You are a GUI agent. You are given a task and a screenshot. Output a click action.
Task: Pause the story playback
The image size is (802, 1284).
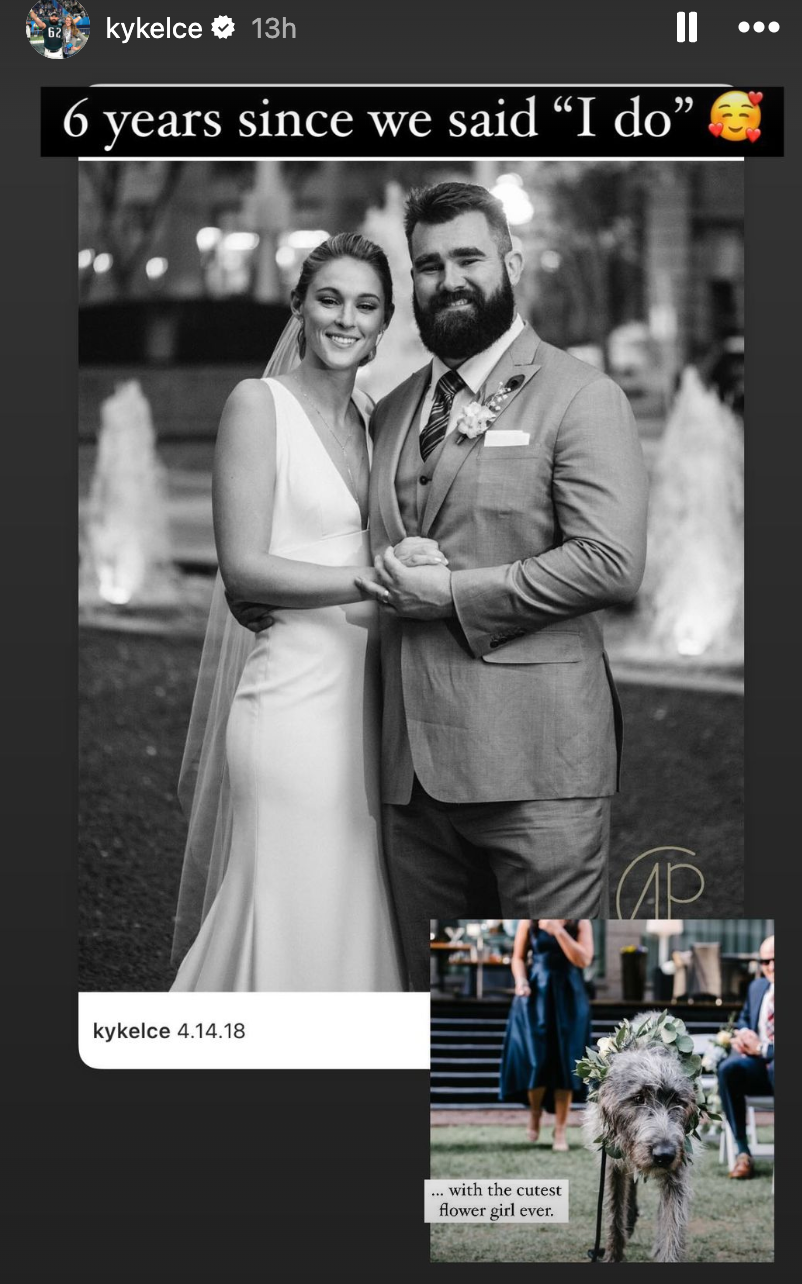pos(686,27)
